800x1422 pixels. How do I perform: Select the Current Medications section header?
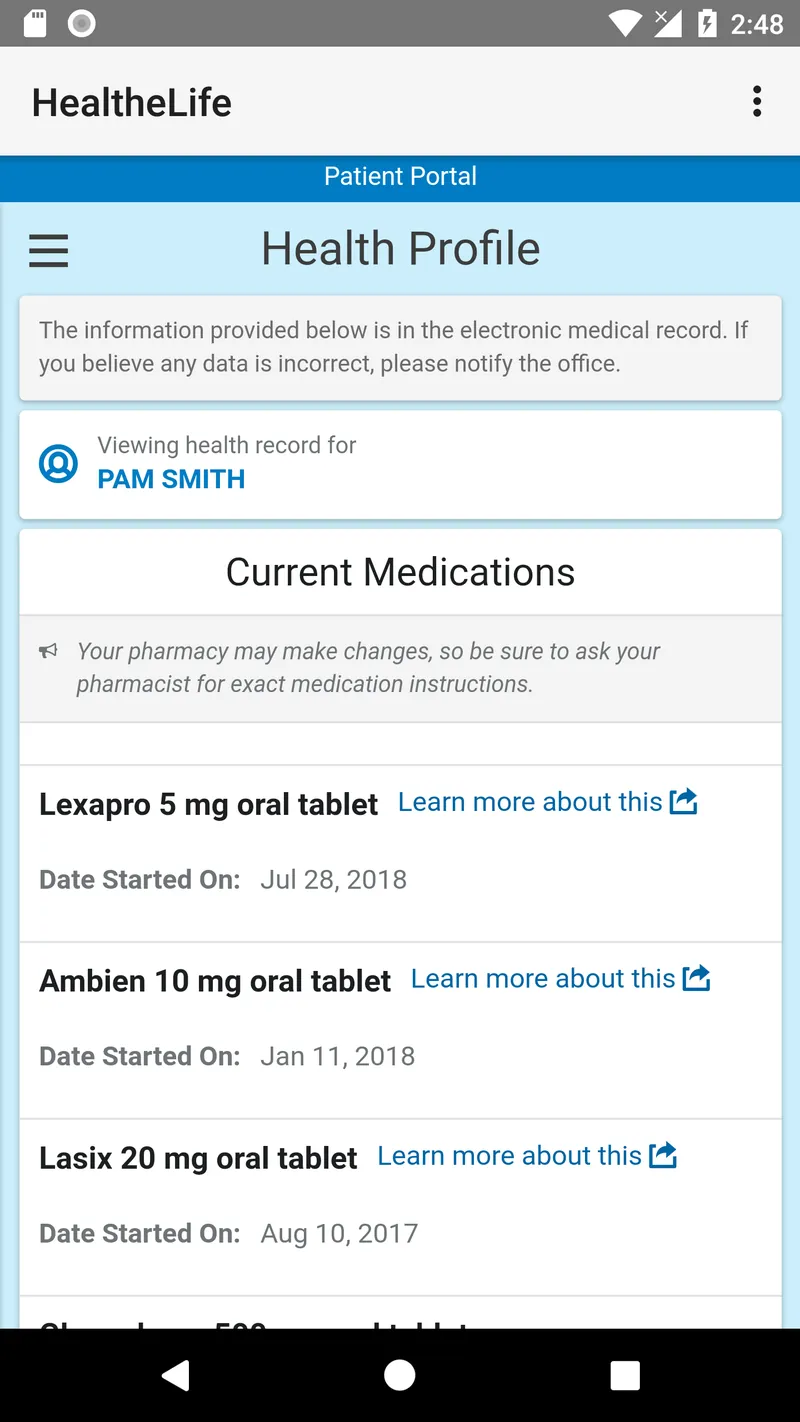[x=400, y=571]
